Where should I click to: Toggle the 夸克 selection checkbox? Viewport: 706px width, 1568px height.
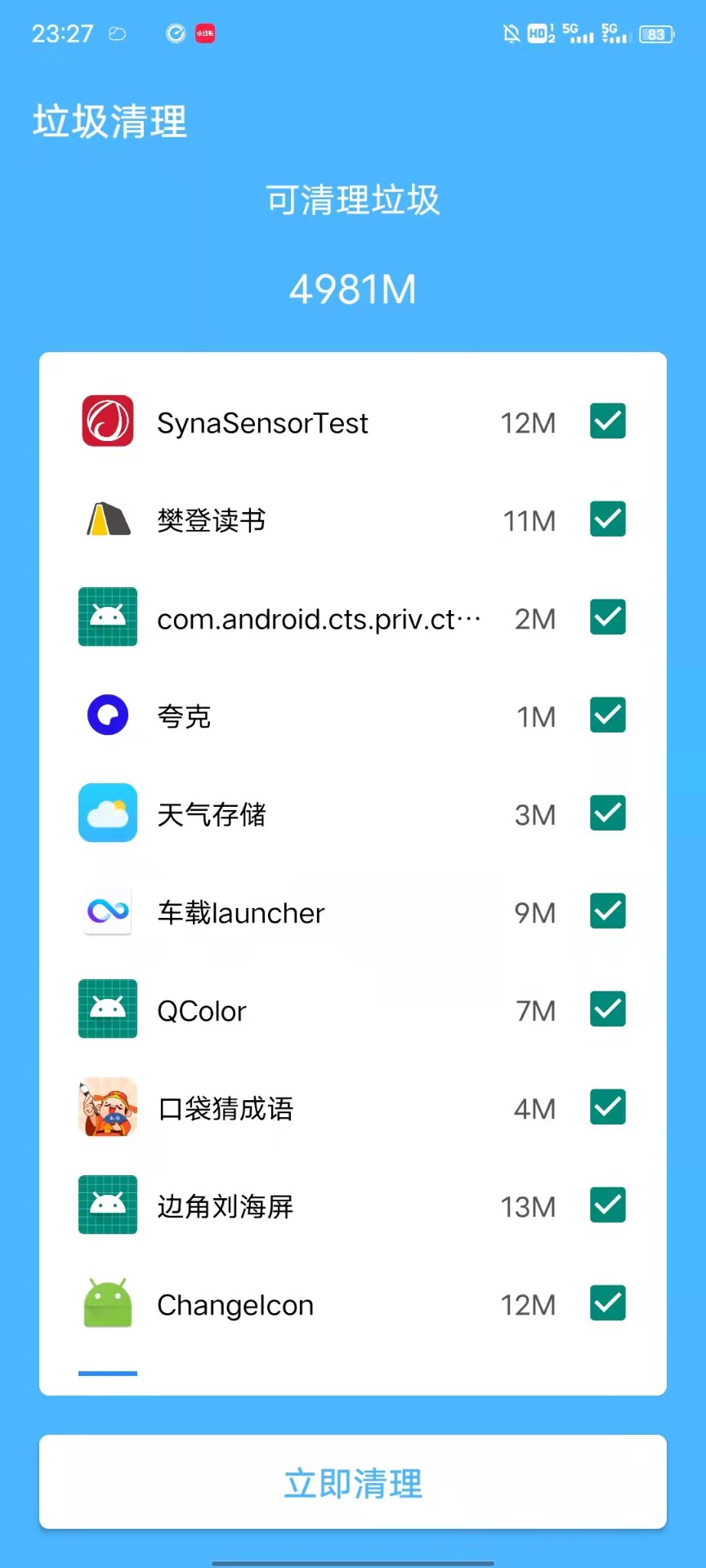607,715
